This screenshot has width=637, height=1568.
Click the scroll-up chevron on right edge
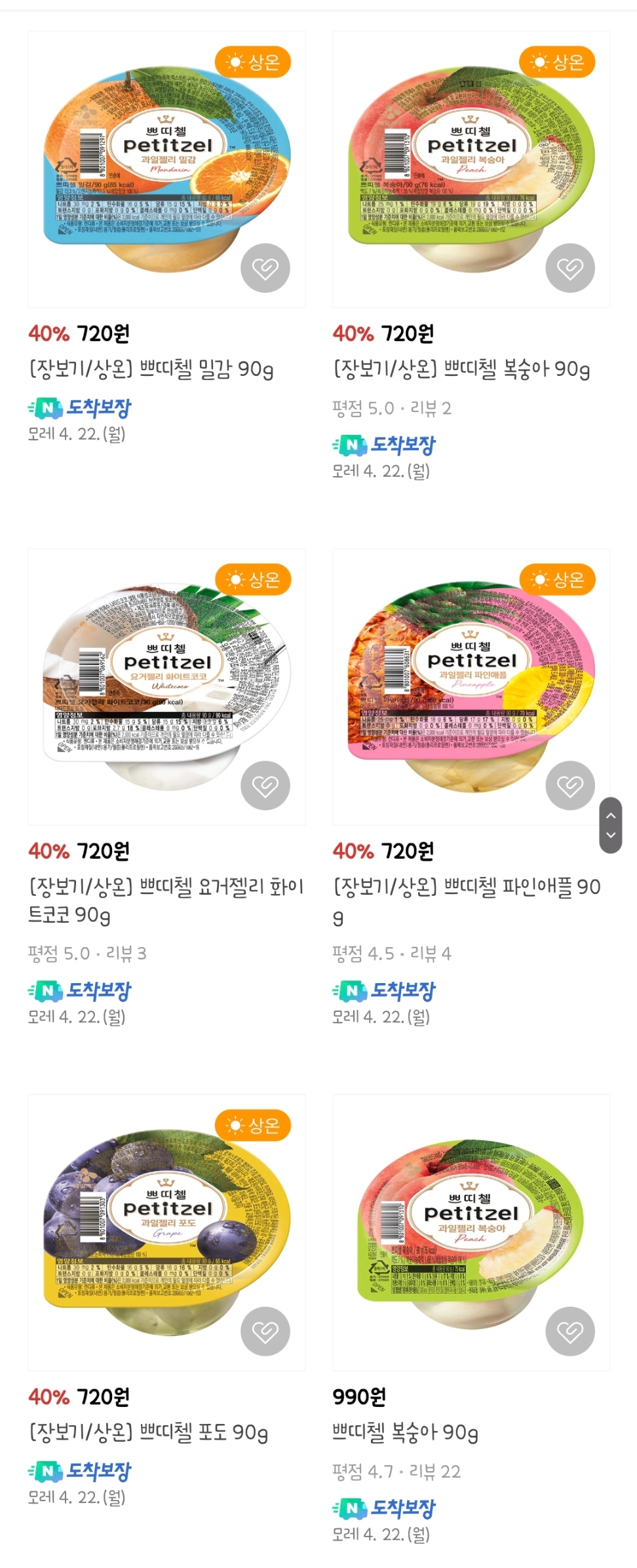(611, 814)
